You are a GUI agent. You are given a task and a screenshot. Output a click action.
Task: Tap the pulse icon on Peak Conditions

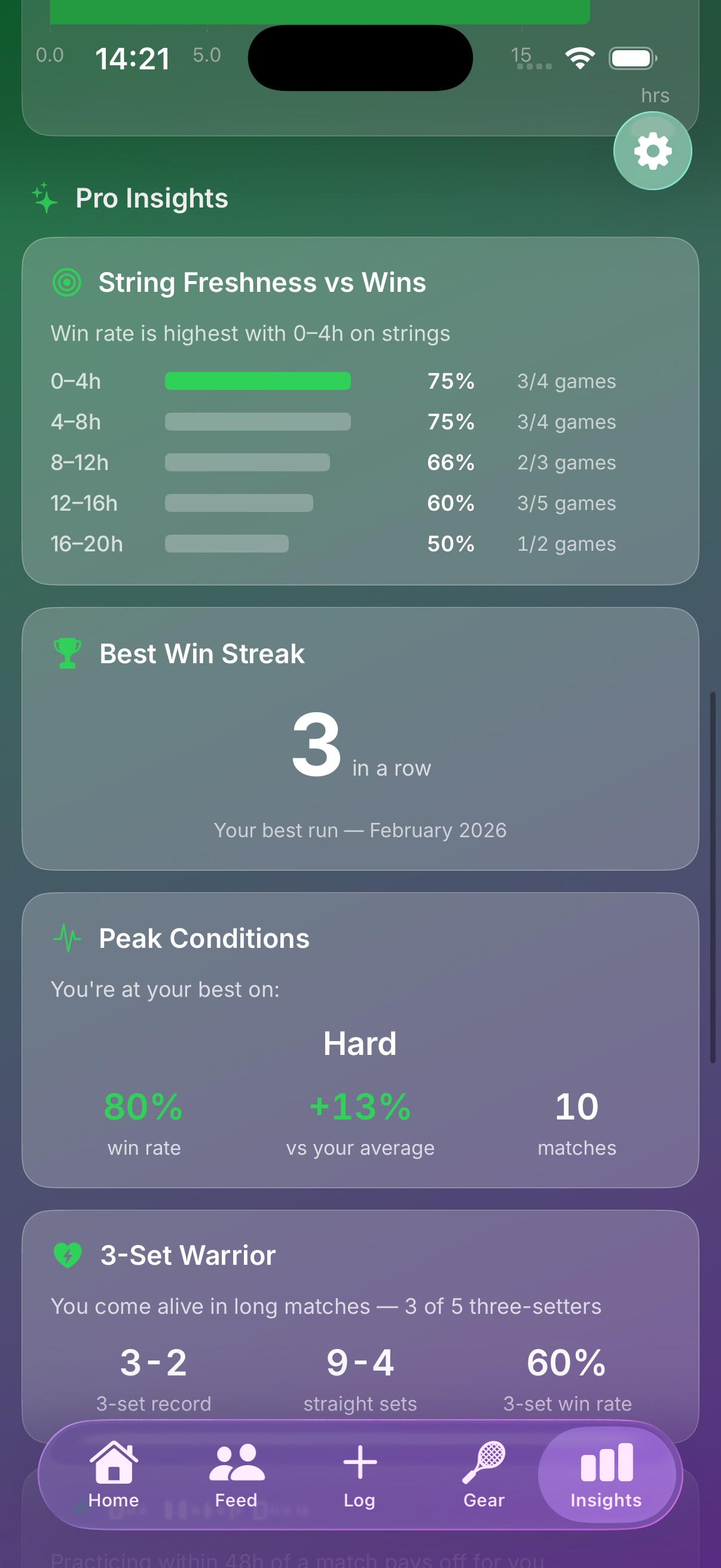(67, 938)
